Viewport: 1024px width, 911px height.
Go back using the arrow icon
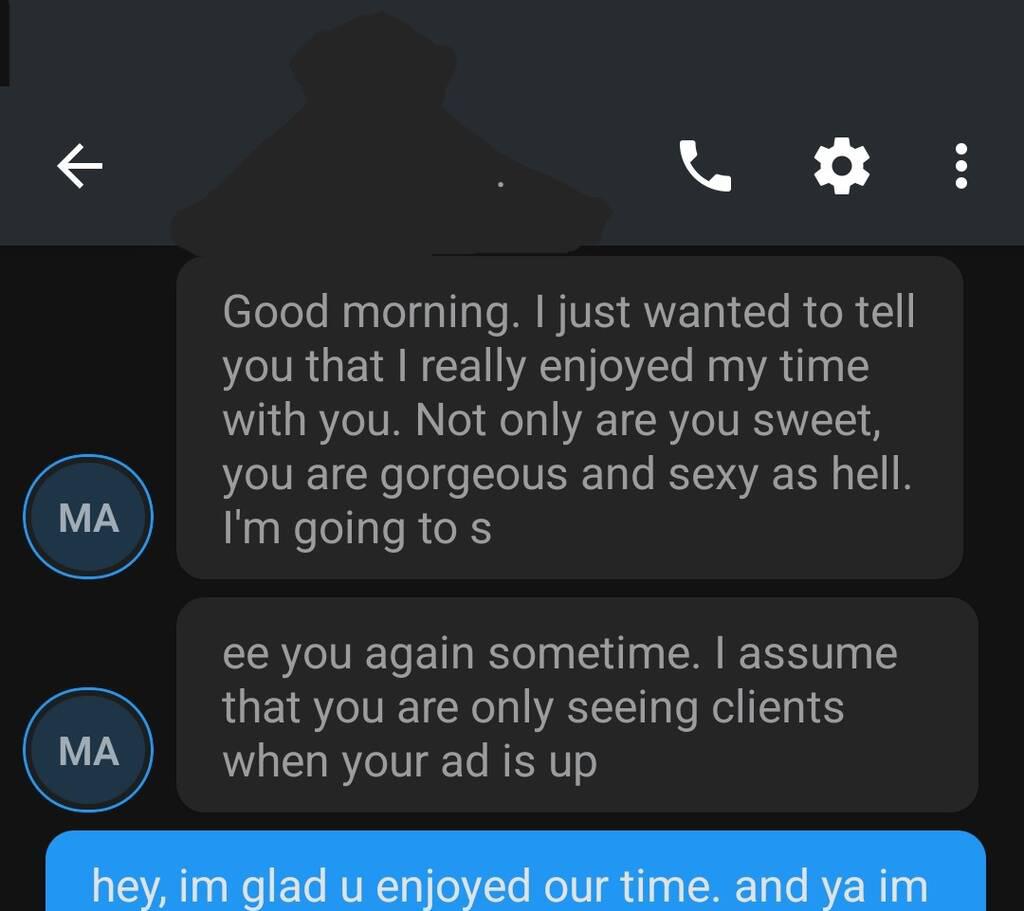80,165
